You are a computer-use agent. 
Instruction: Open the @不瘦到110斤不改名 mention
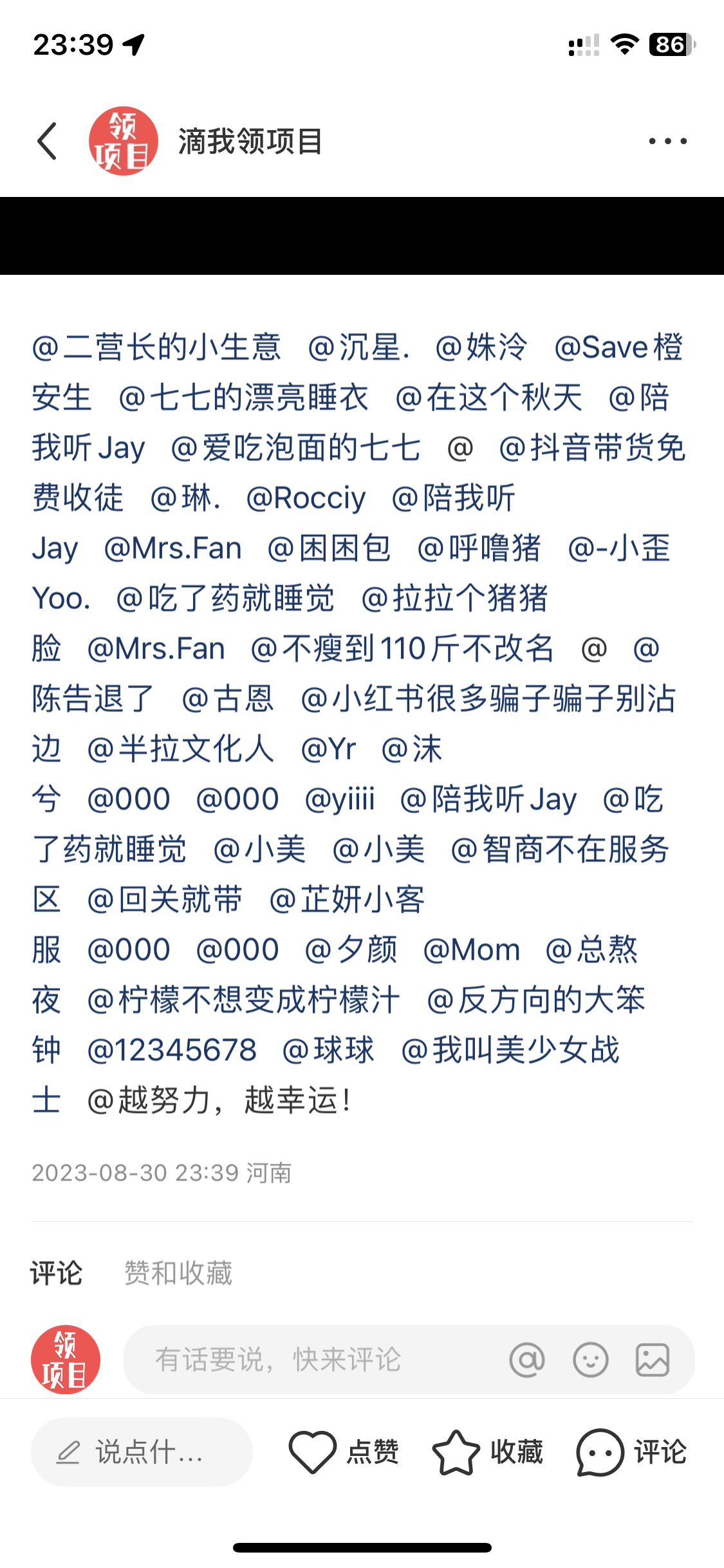tap(402, 649)
